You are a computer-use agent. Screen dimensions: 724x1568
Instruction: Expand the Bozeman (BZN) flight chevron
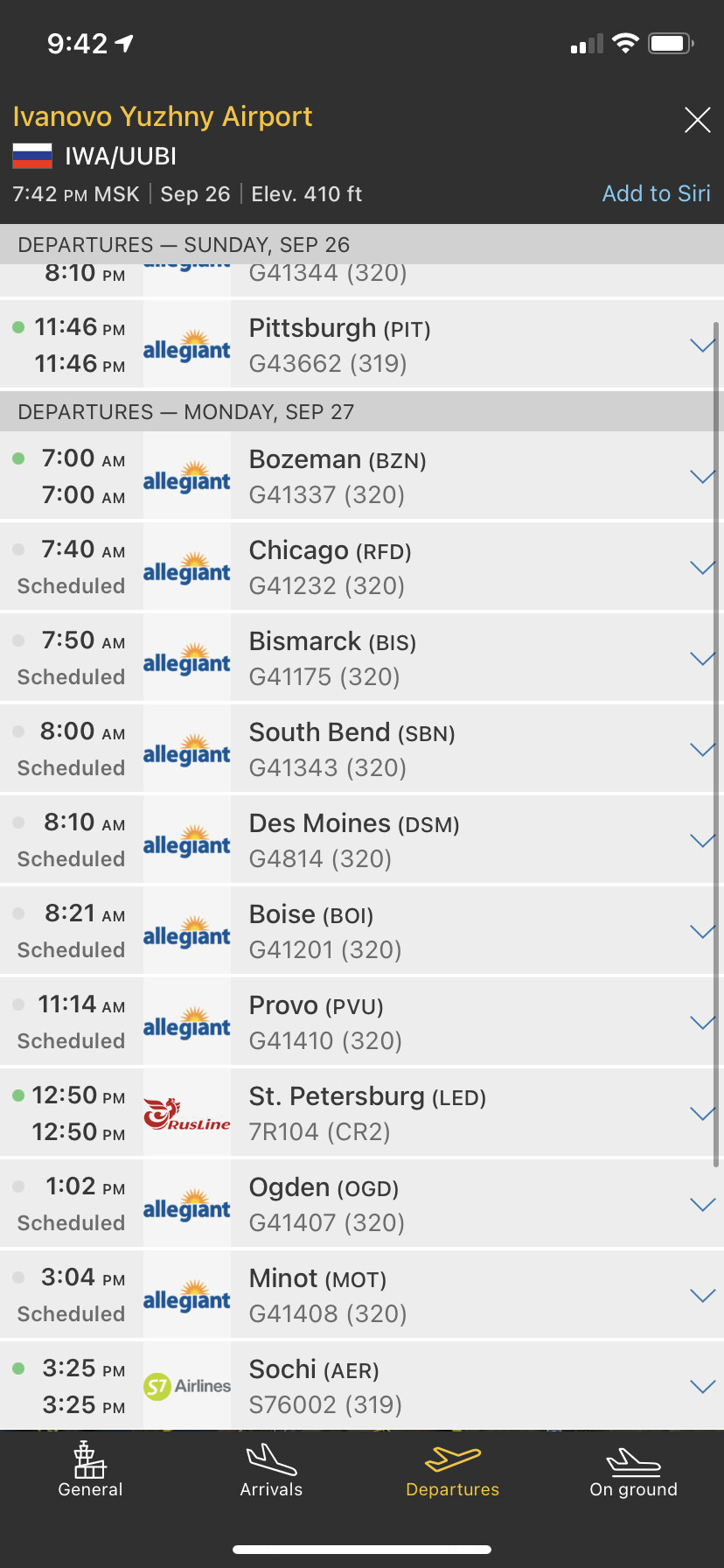(702, 477)
